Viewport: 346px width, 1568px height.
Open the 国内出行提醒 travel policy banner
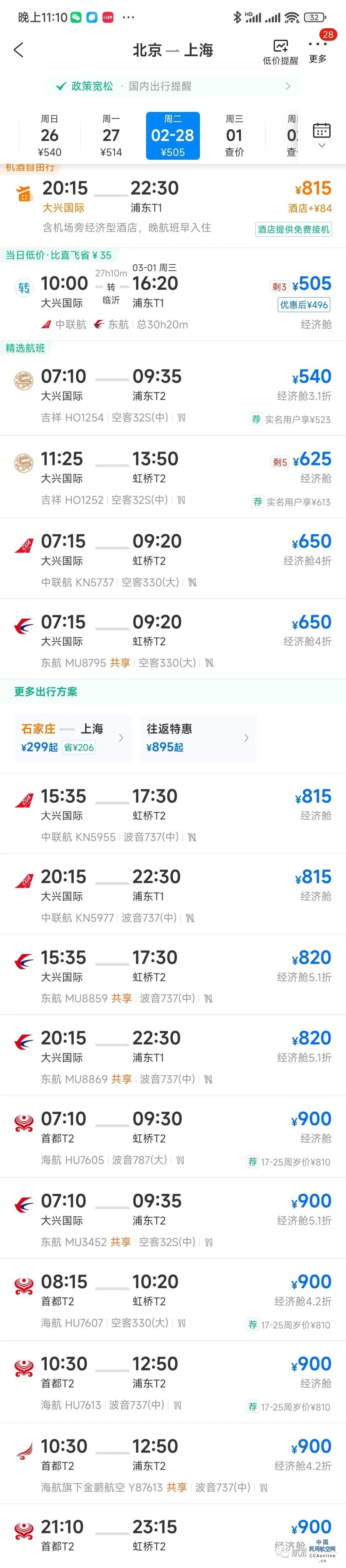173,87
